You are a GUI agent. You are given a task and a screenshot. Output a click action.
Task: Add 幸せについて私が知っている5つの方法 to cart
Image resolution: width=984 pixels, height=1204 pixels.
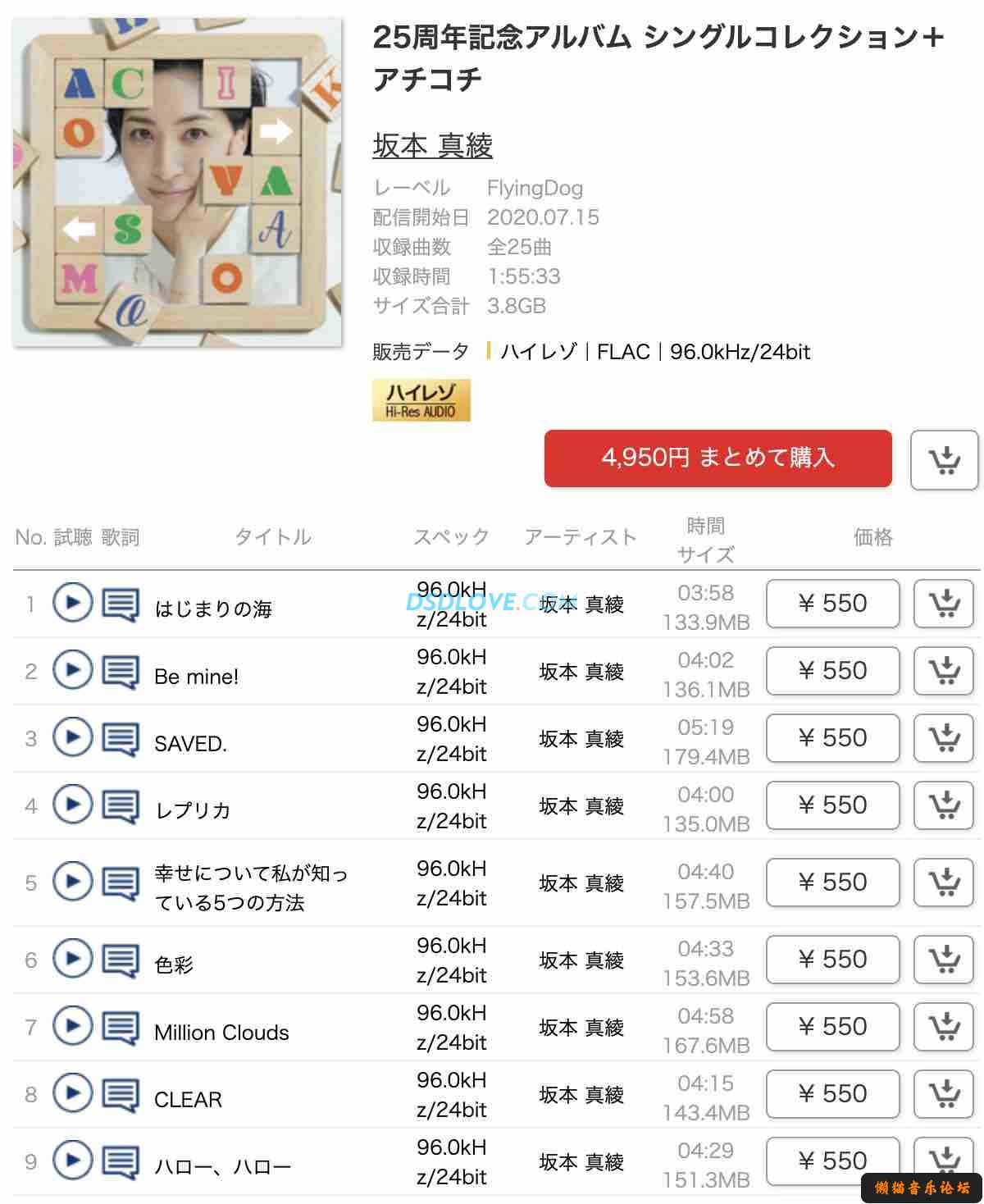944,882
